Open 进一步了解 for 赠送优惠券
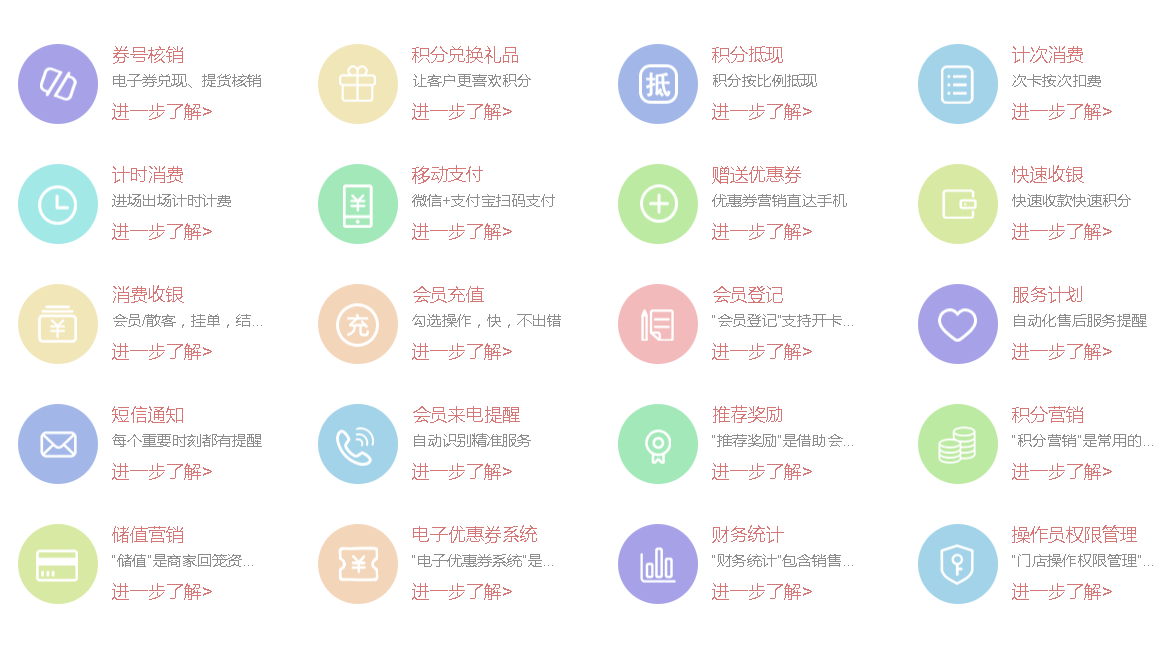Viewport: 1171px width, 652px height. [761, 232]
